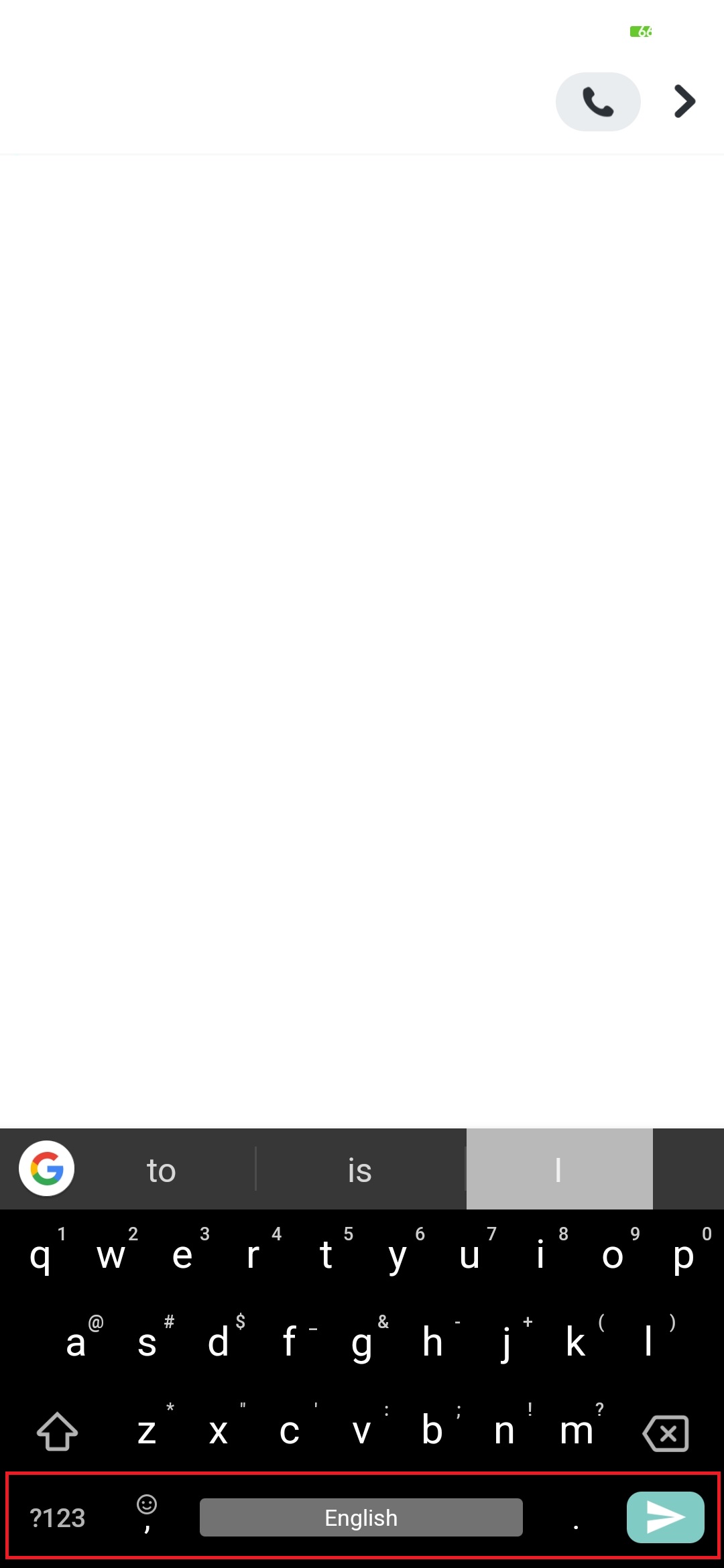Tap the Google logo on the keyboard
724x1568 pixels.
coord(47,1169)
